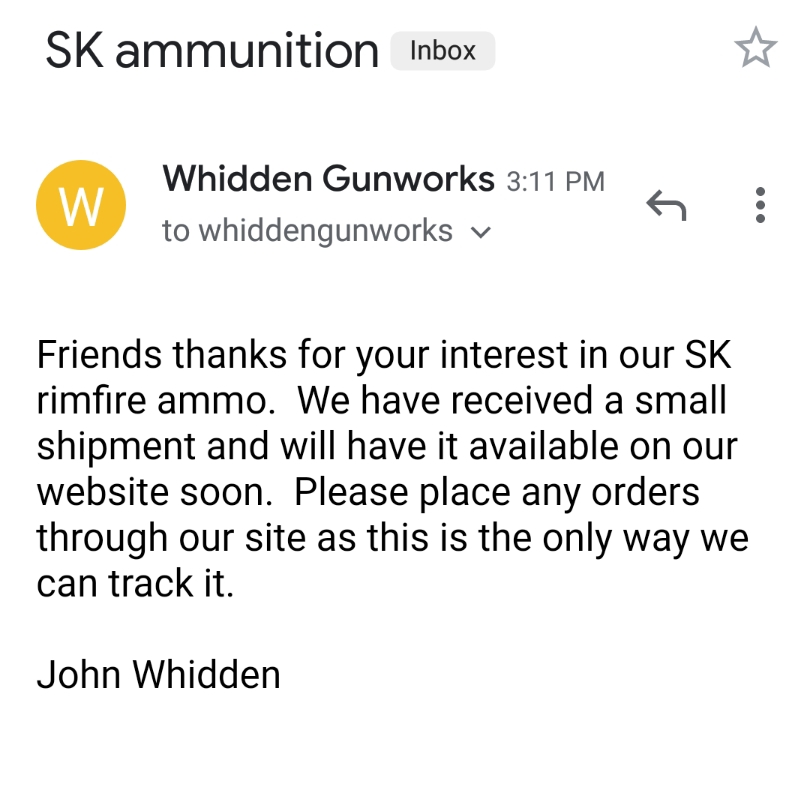The width and height of the screenshot is (810, 807).
Task: Star the SK ammunition email
Action: (755, 47)
